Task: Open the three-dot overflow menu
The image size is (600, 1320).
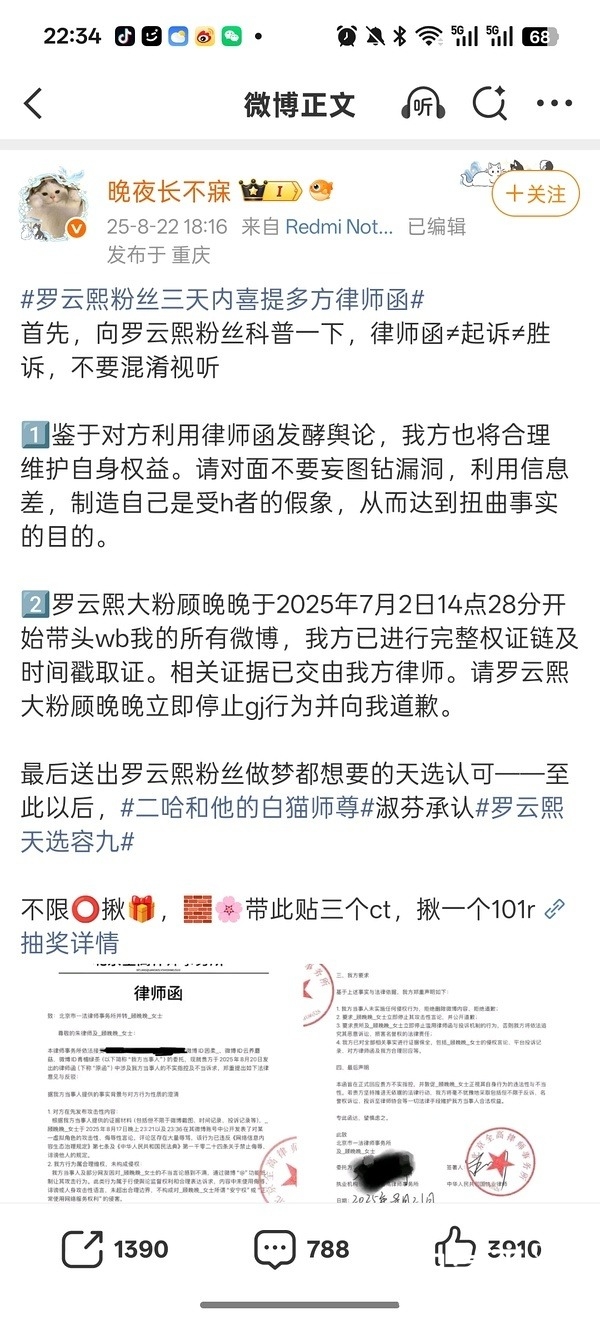Action: pos(555,103)
